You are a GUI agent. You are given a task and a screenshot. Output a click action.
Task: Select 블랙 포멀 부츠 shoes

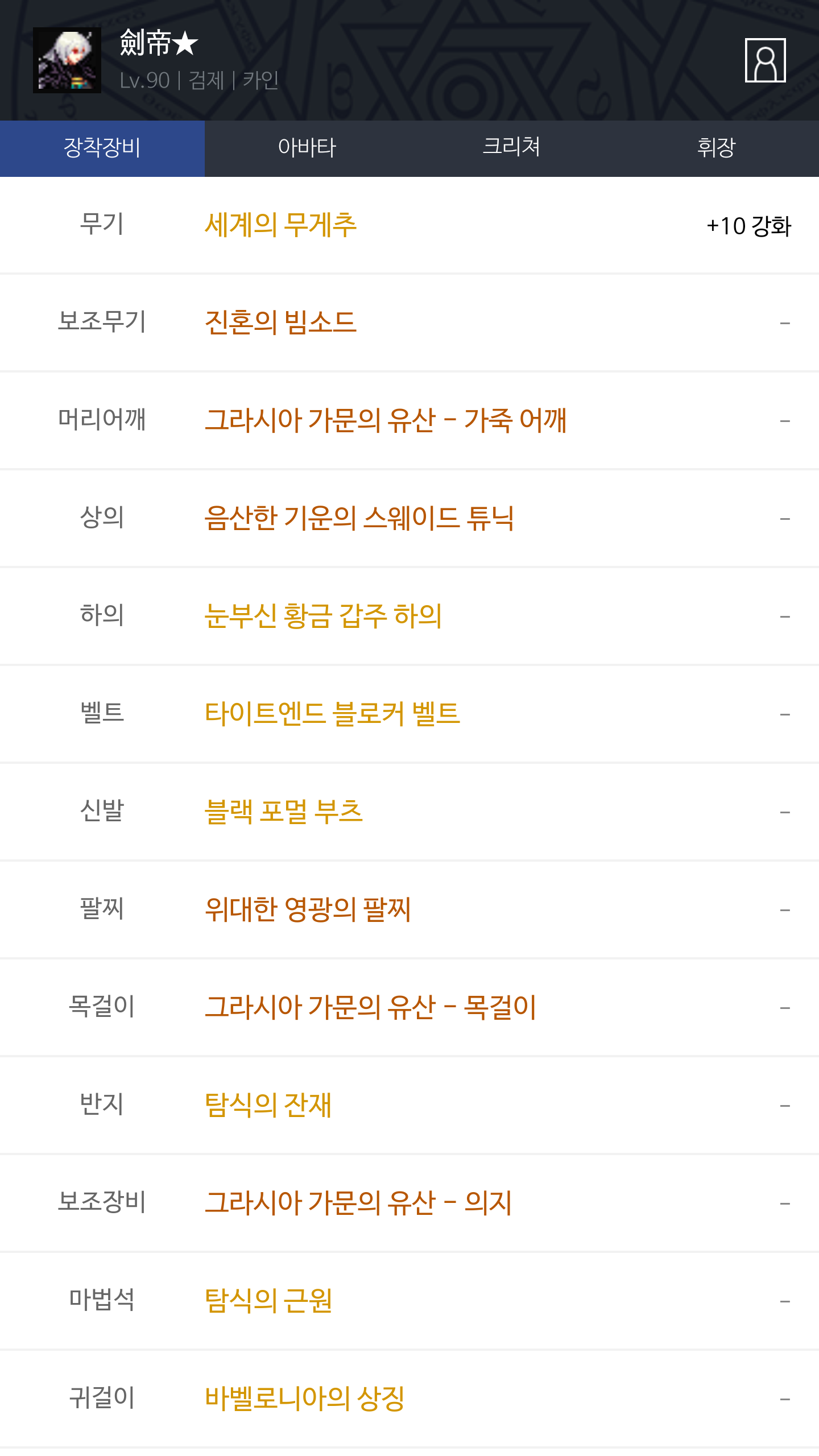pos(284,812)
